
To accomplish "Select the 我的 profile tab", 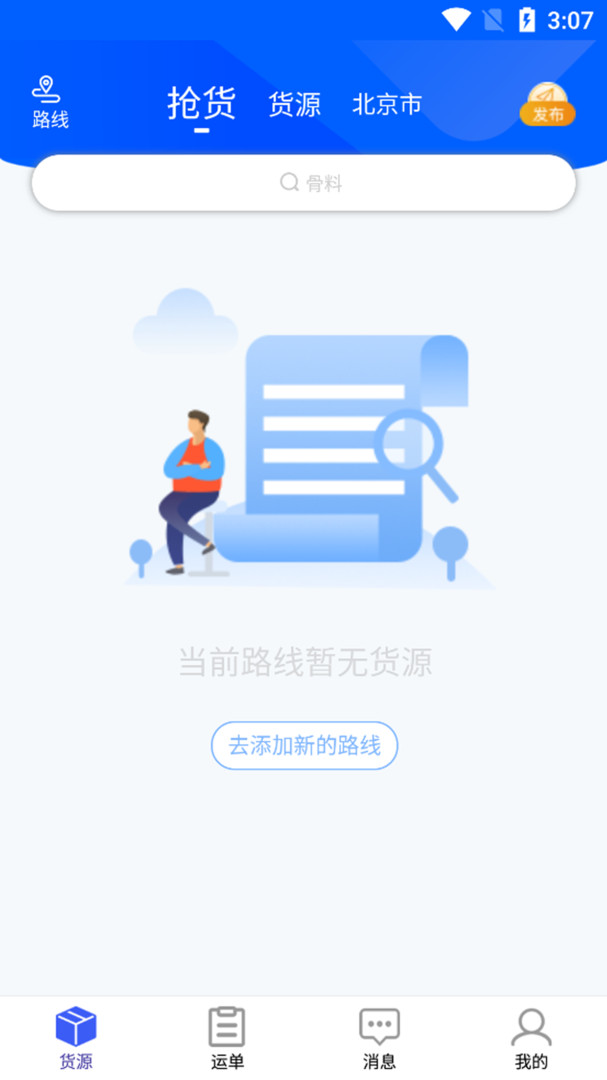I will pos(531,1039).
